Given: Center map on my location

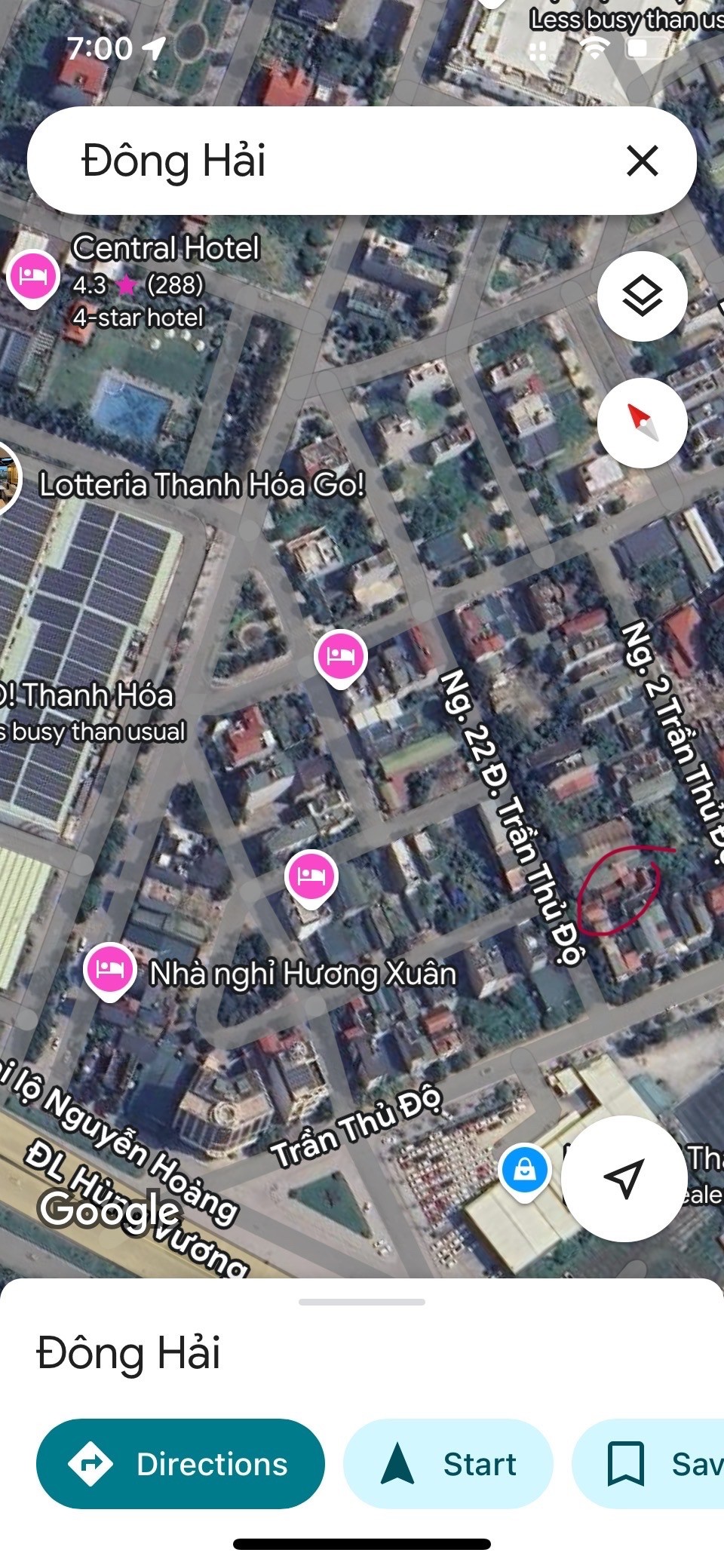Looking at the screenshot, I should 624,1177.
